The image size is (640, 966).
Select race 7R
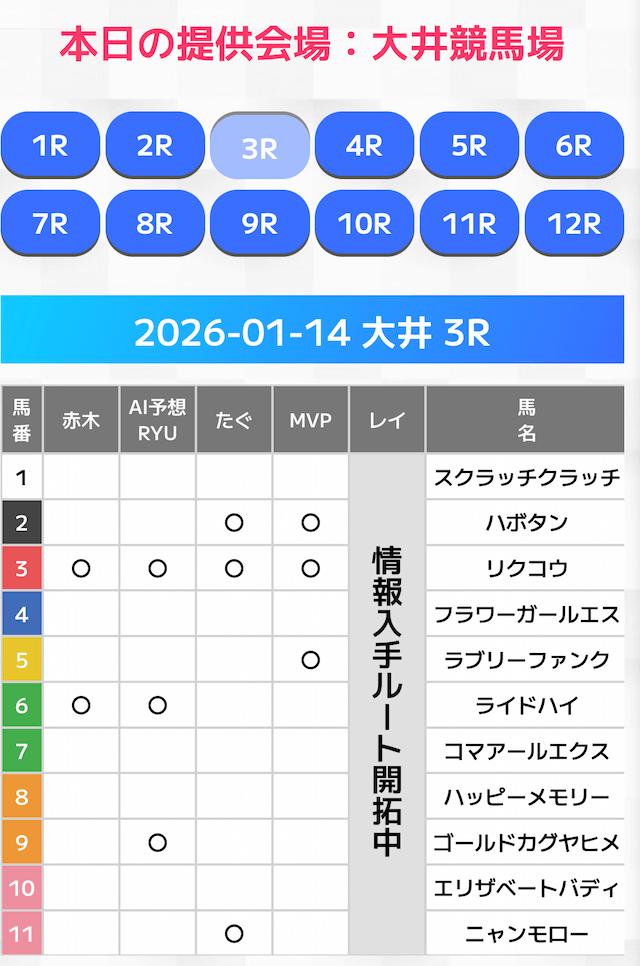pyautogui.click(x=50, y=223)
